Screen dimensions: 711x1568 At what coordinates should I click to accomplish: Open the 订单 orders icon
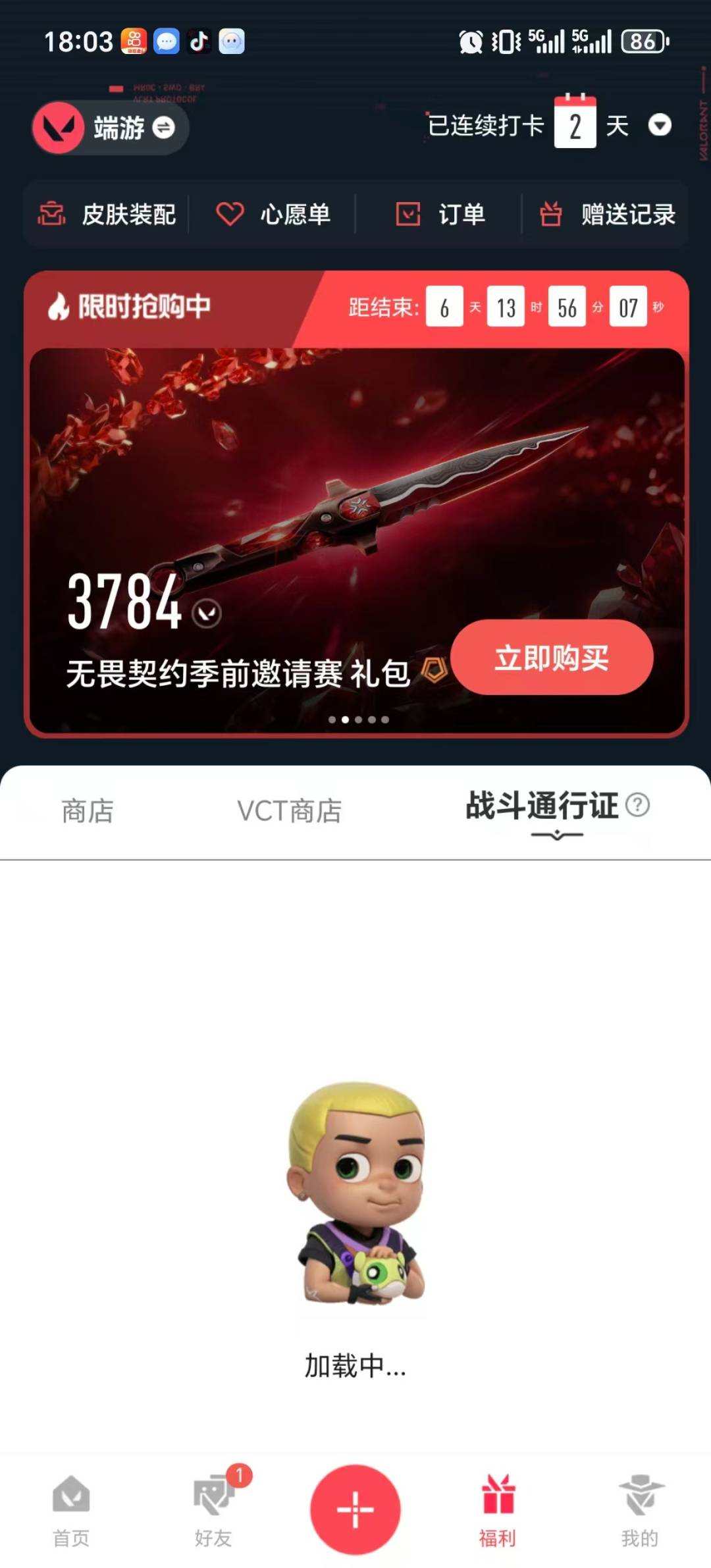pos(408,214)
